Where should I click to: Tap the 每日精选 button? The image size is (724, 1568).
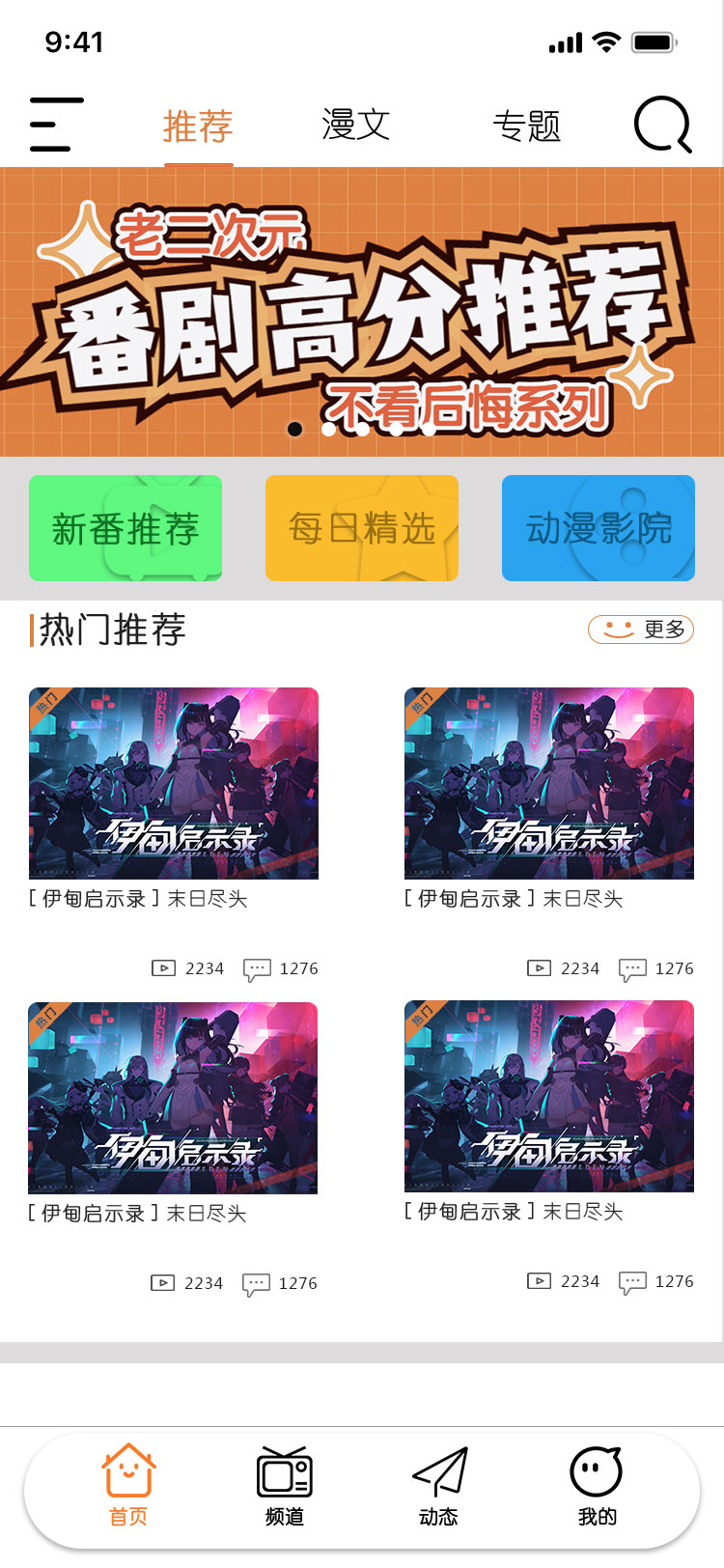tap(362, 528)
